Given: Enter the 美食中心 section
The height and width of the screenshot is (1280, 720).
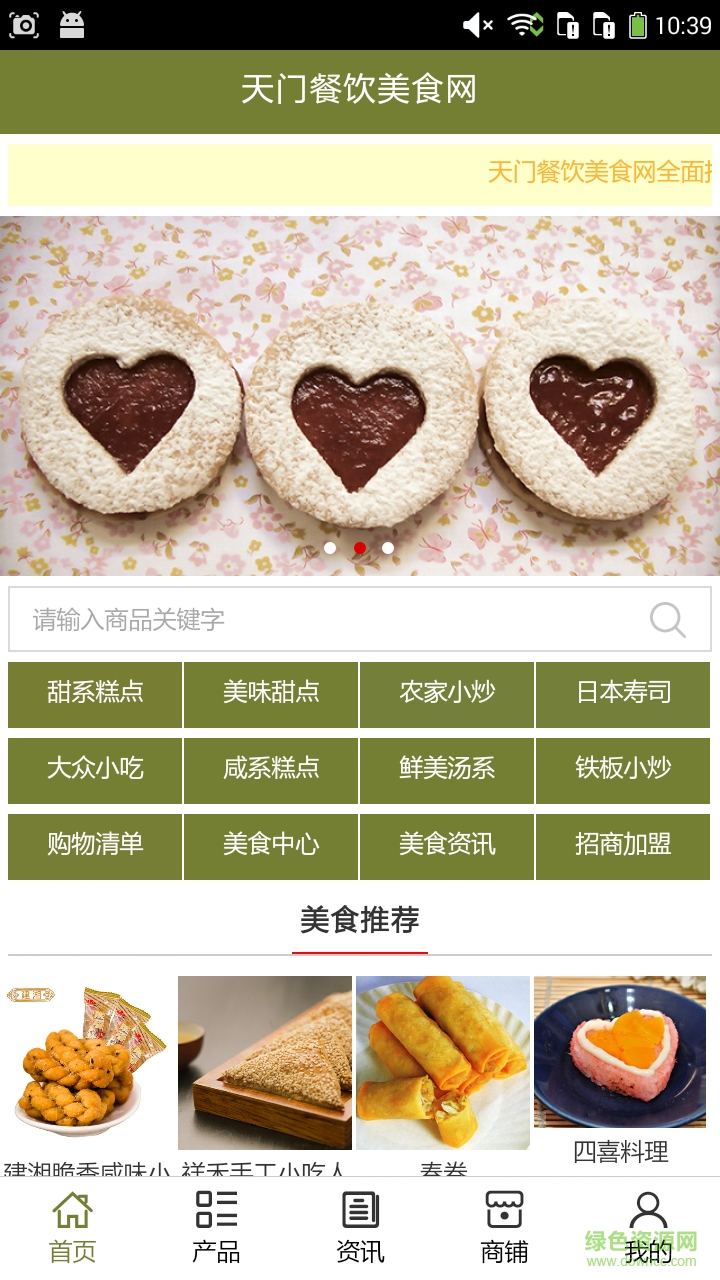Looking at the screenshot, I should [x=270, y=846].
